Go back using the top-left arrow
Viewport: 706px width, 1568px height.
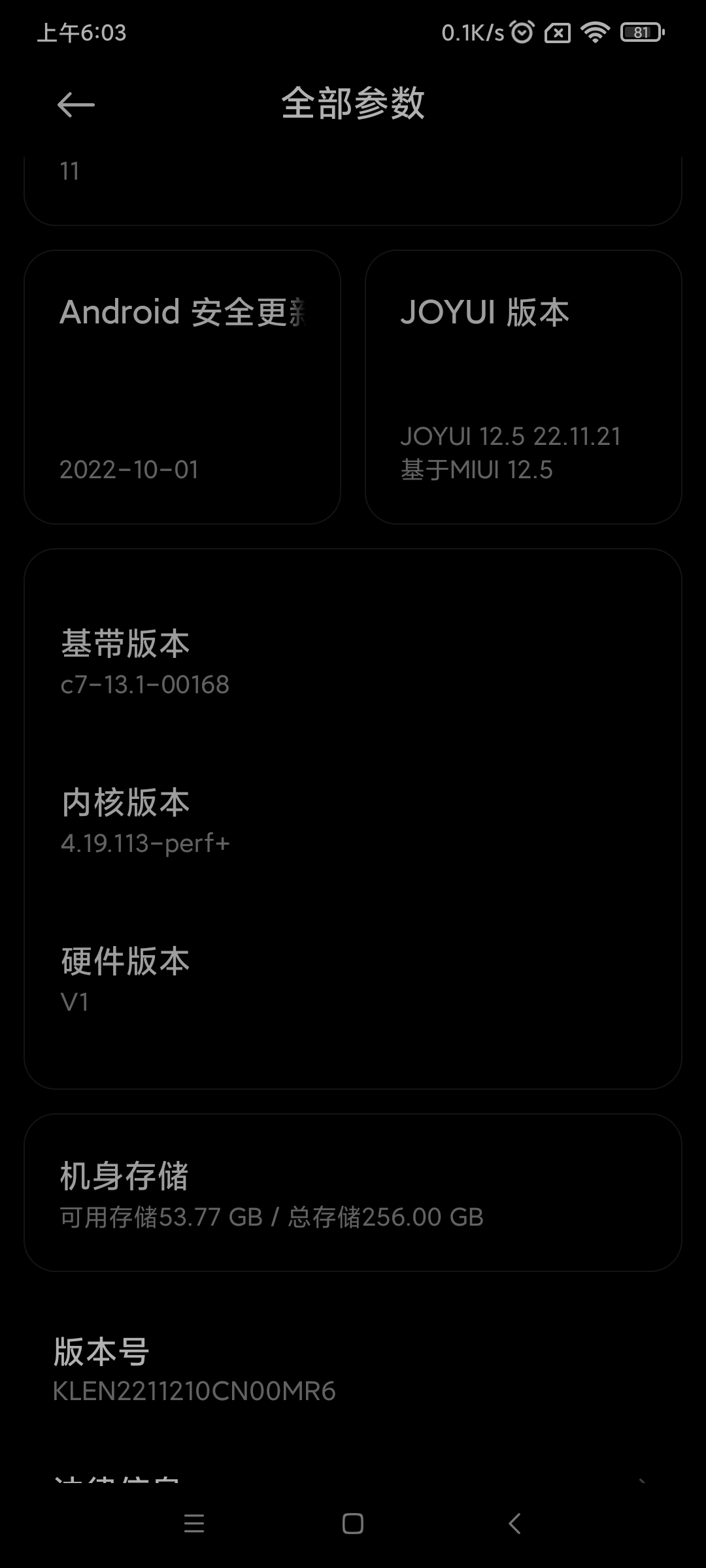tap(76, 105)
